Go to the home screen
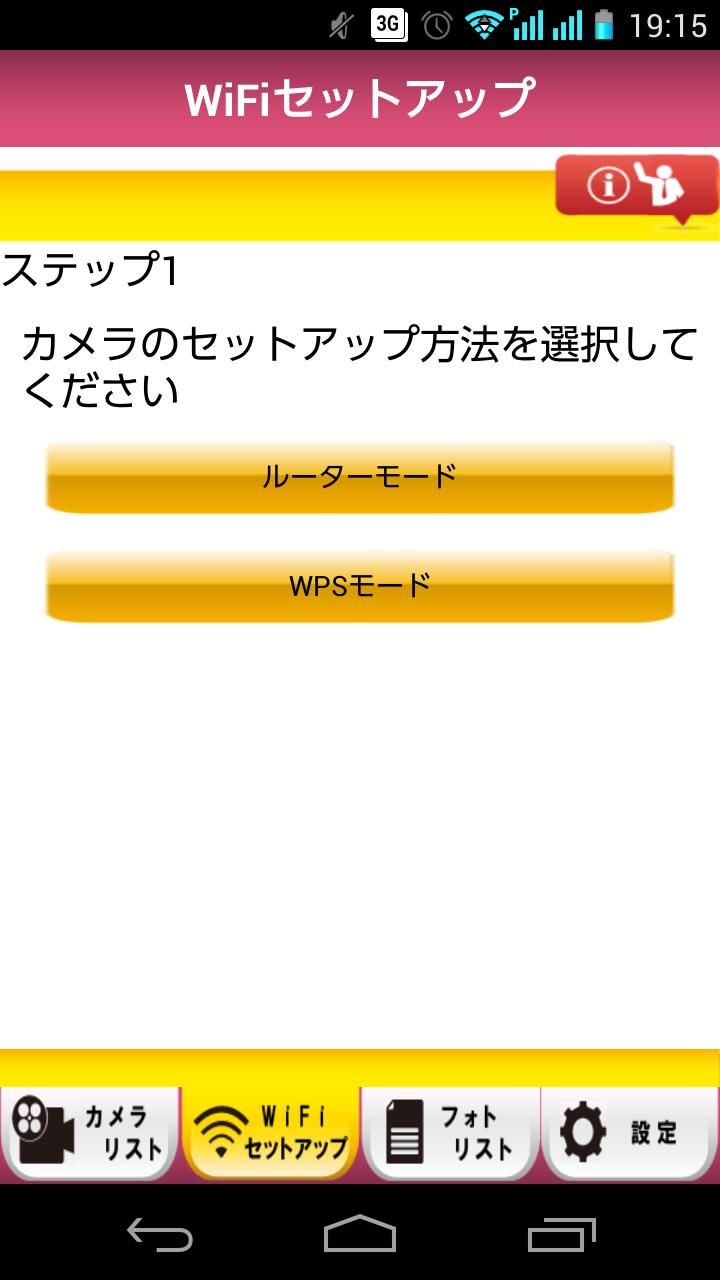Image resolution: width=720 pixels, height=1280 pixels. [x=360, y=1234]
